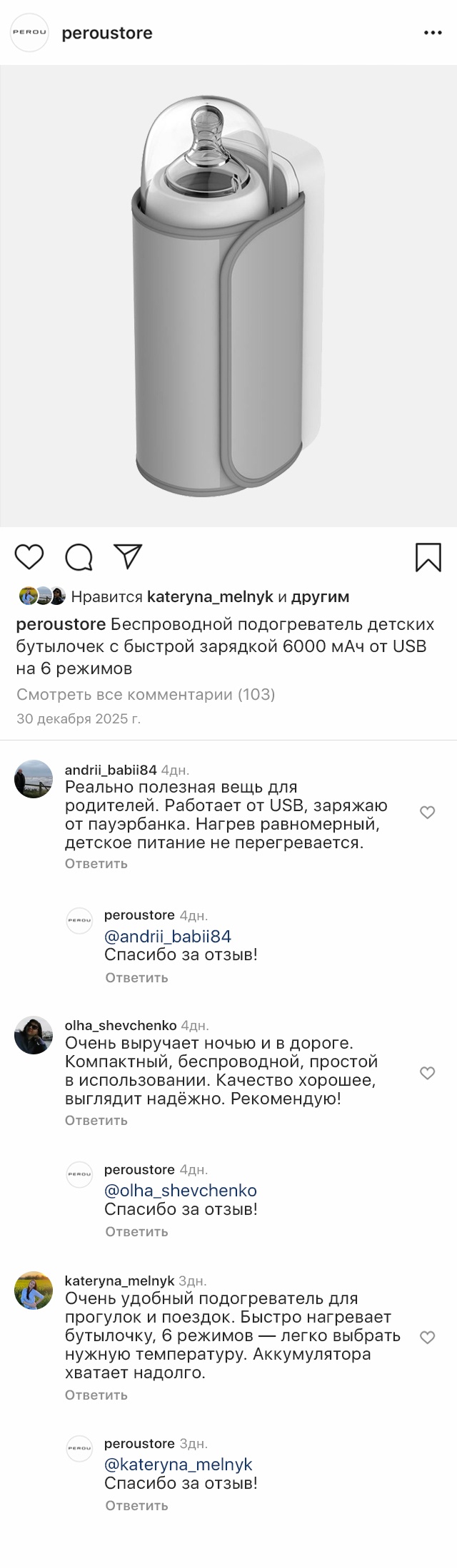
Task: Share the post via the paper plane
Action: tap(129, 556)
